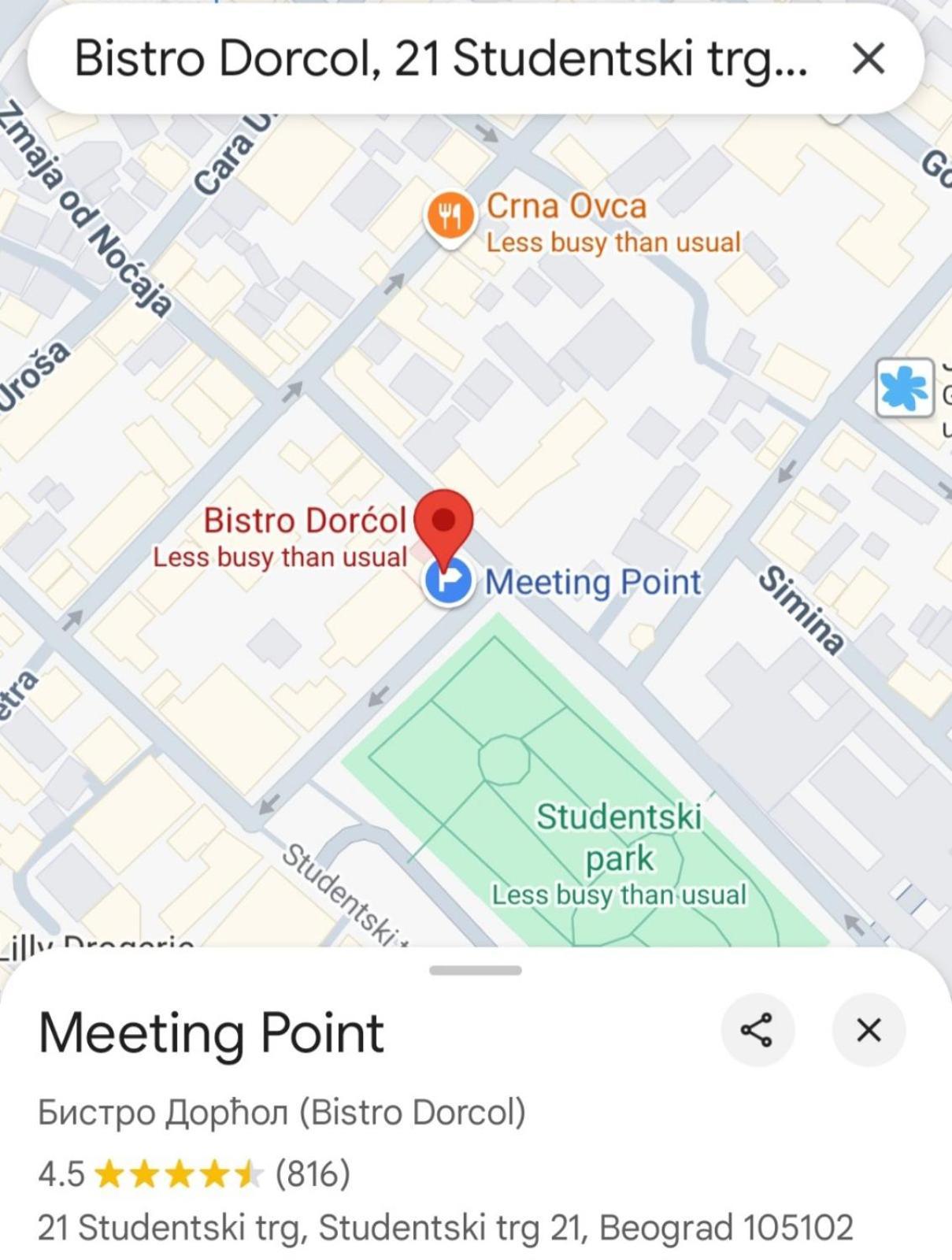Open the blue asterisk marker on the map
The image size is (952, 1260).
[904, 387]
